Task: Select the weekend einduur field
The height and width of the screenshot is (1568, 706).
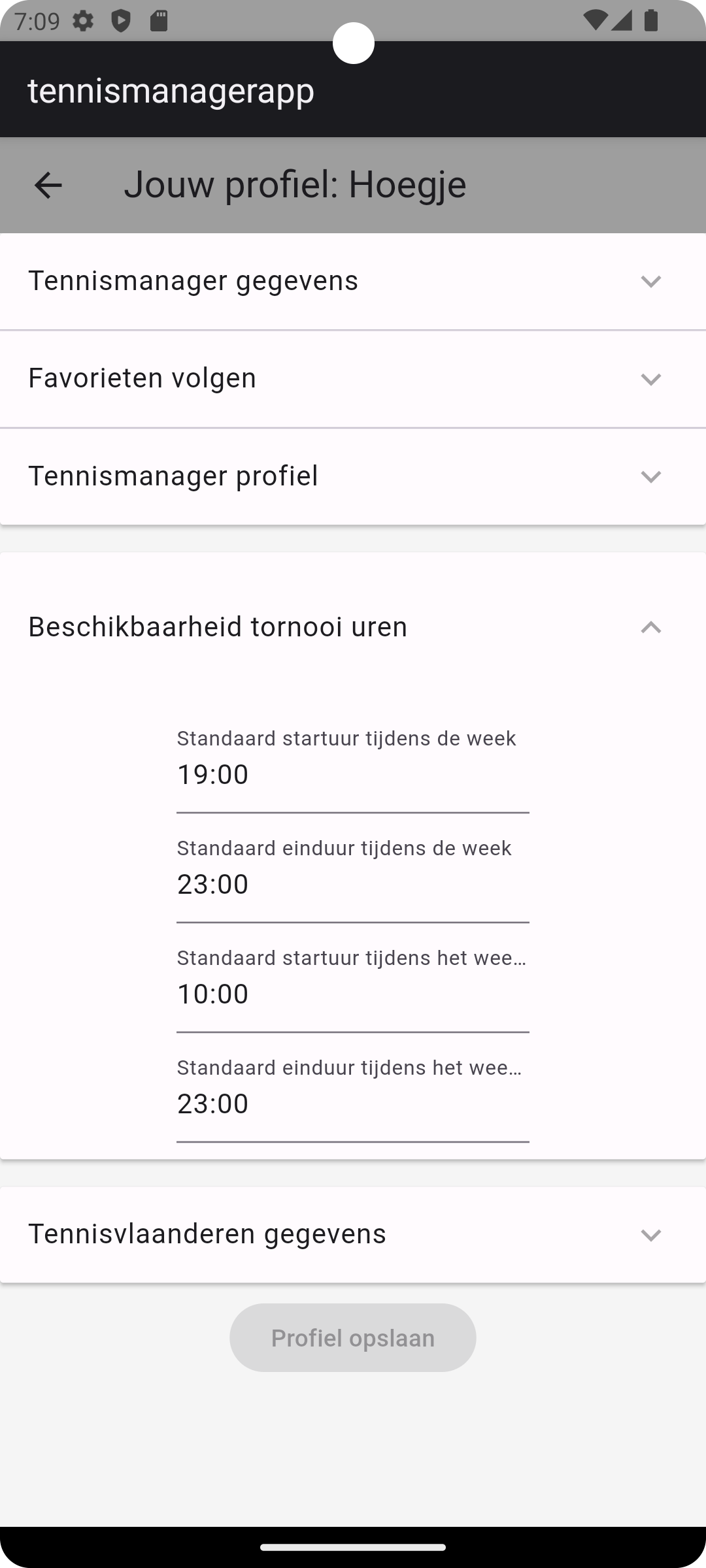Action: coord(353,1104)
